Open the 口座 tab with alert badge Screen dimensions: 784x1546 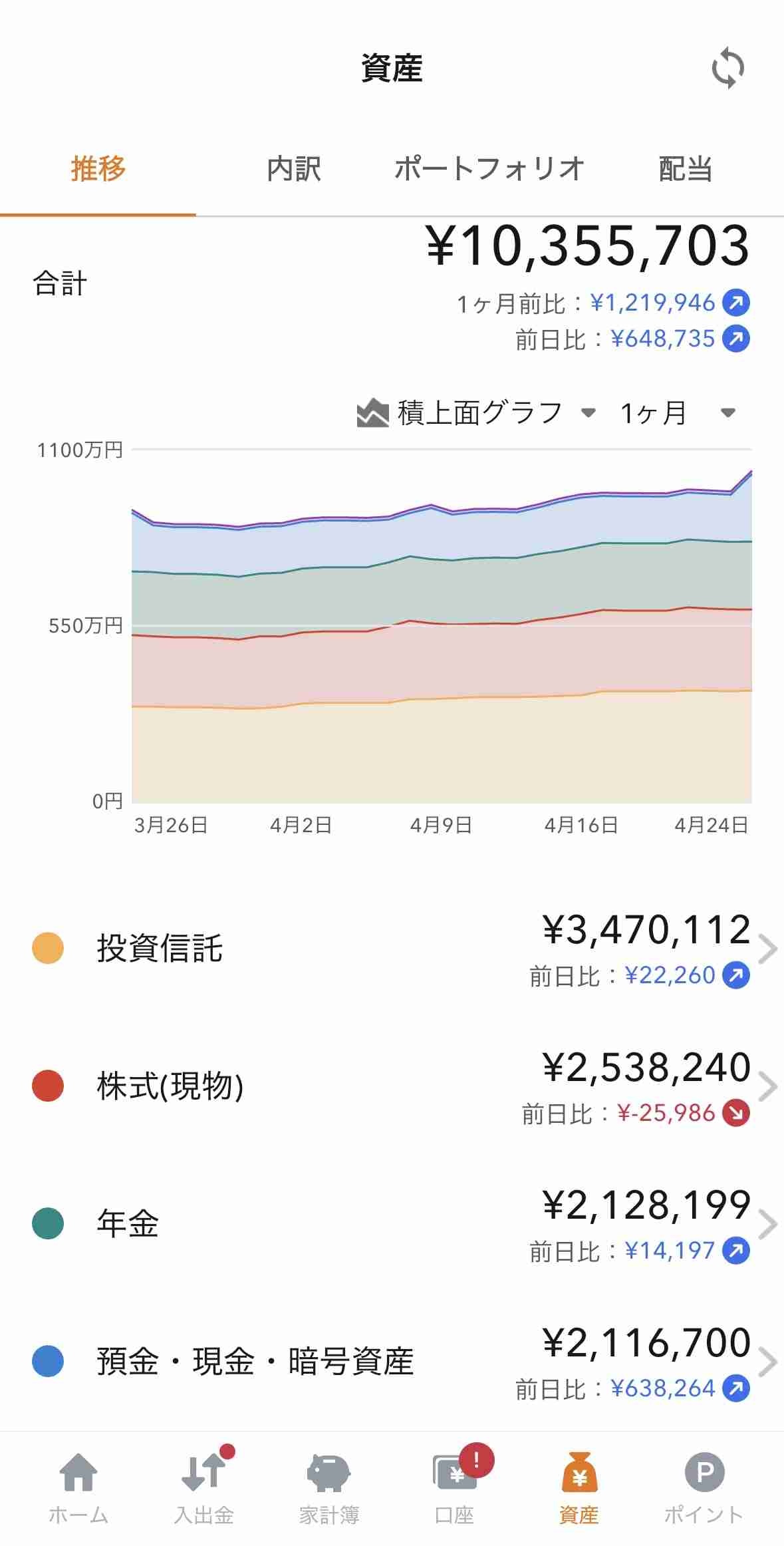click(455, 1487)
